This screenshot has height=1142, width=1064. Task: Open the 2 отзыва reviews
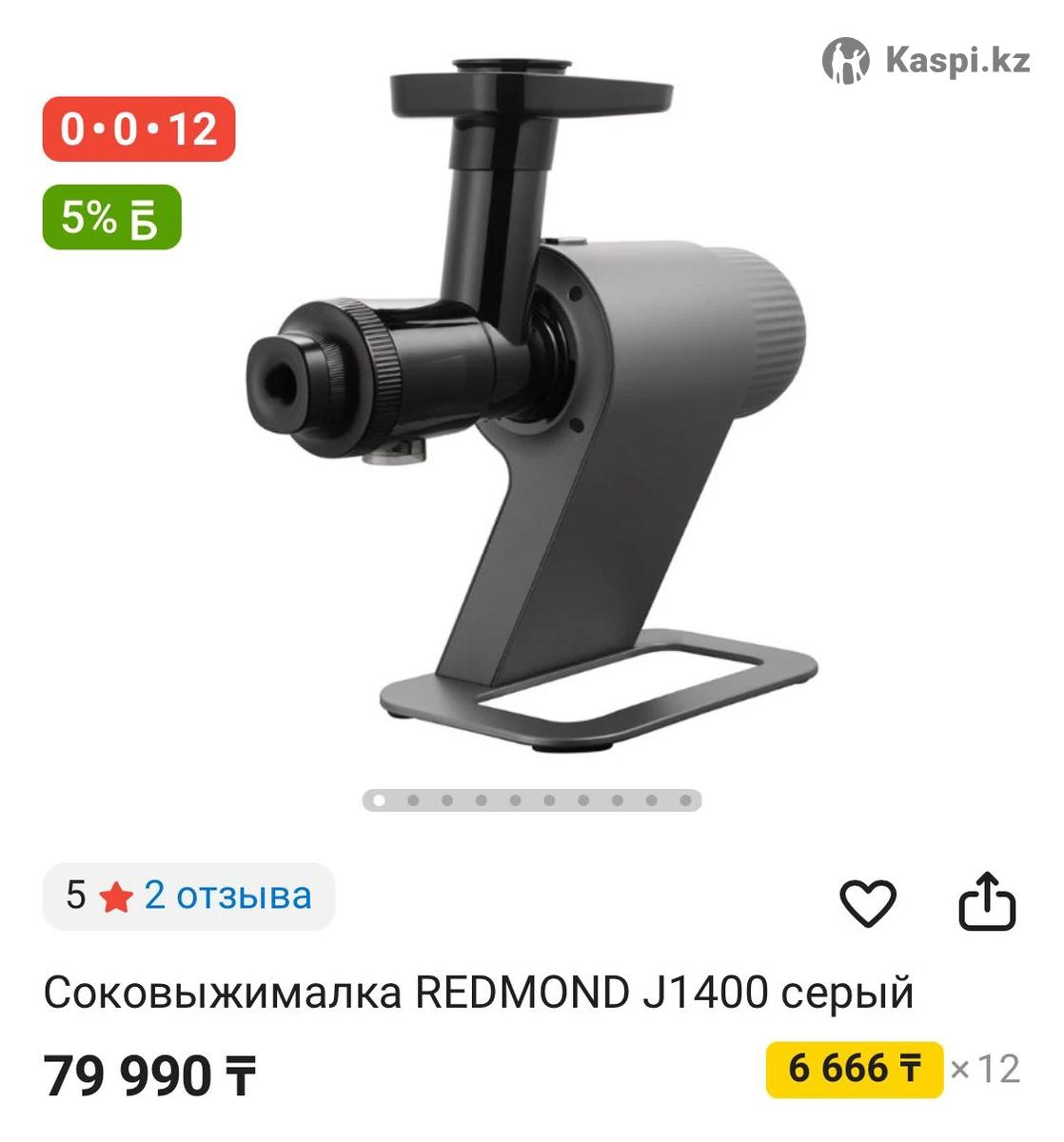point(227,896)
